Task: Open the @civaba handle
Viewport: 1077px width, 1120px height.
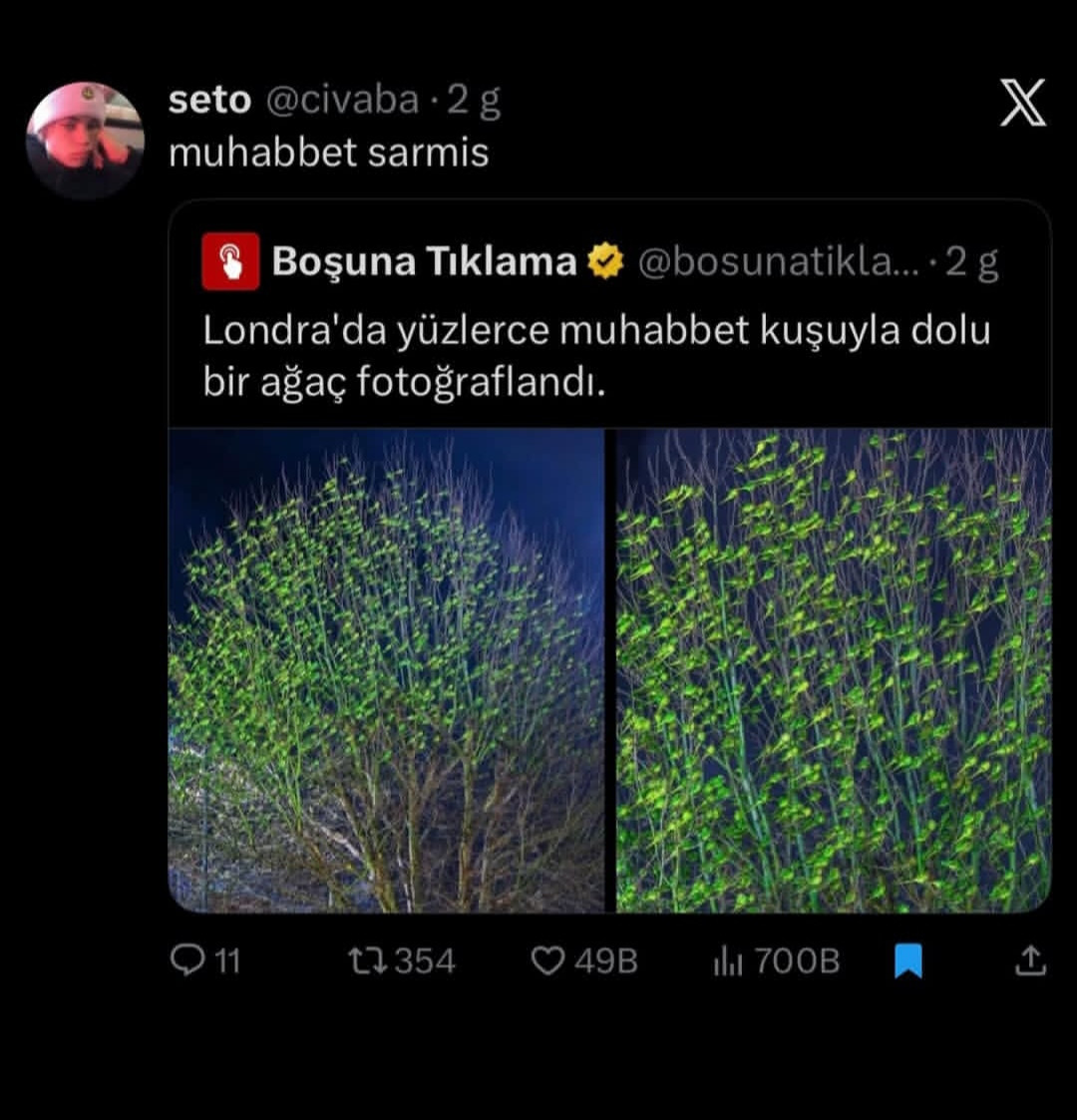Action: [342, 100]
